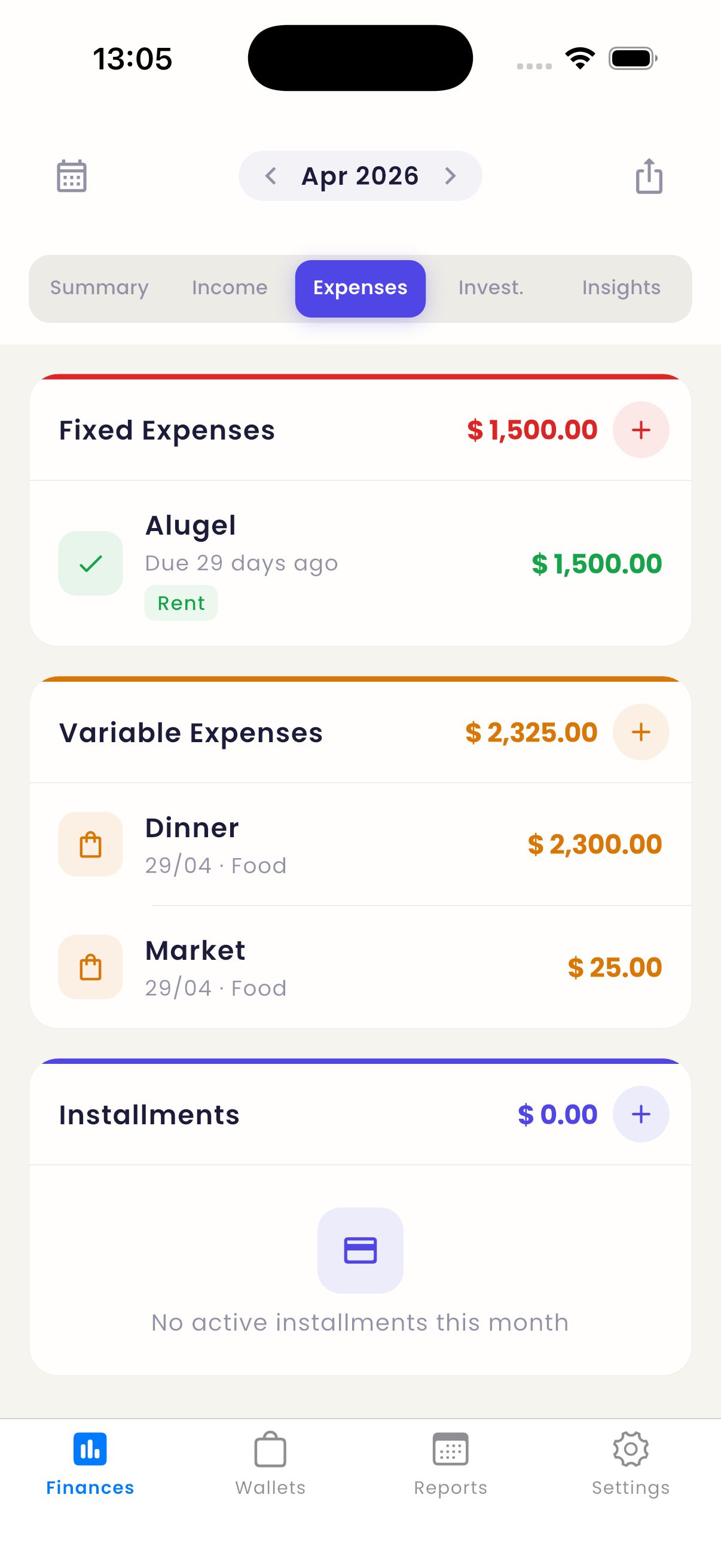Tap the shopping bag icon next to Market

pos(90,967)
